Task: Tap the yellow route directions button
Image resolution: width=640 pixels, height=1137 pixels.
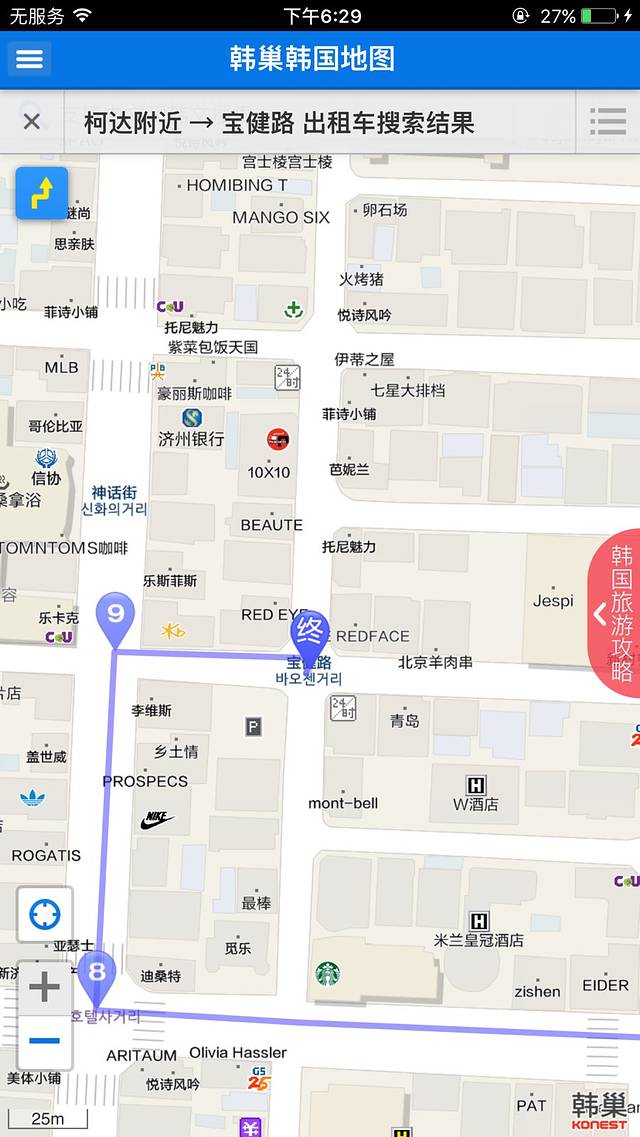Action: (x=42, y=193)
